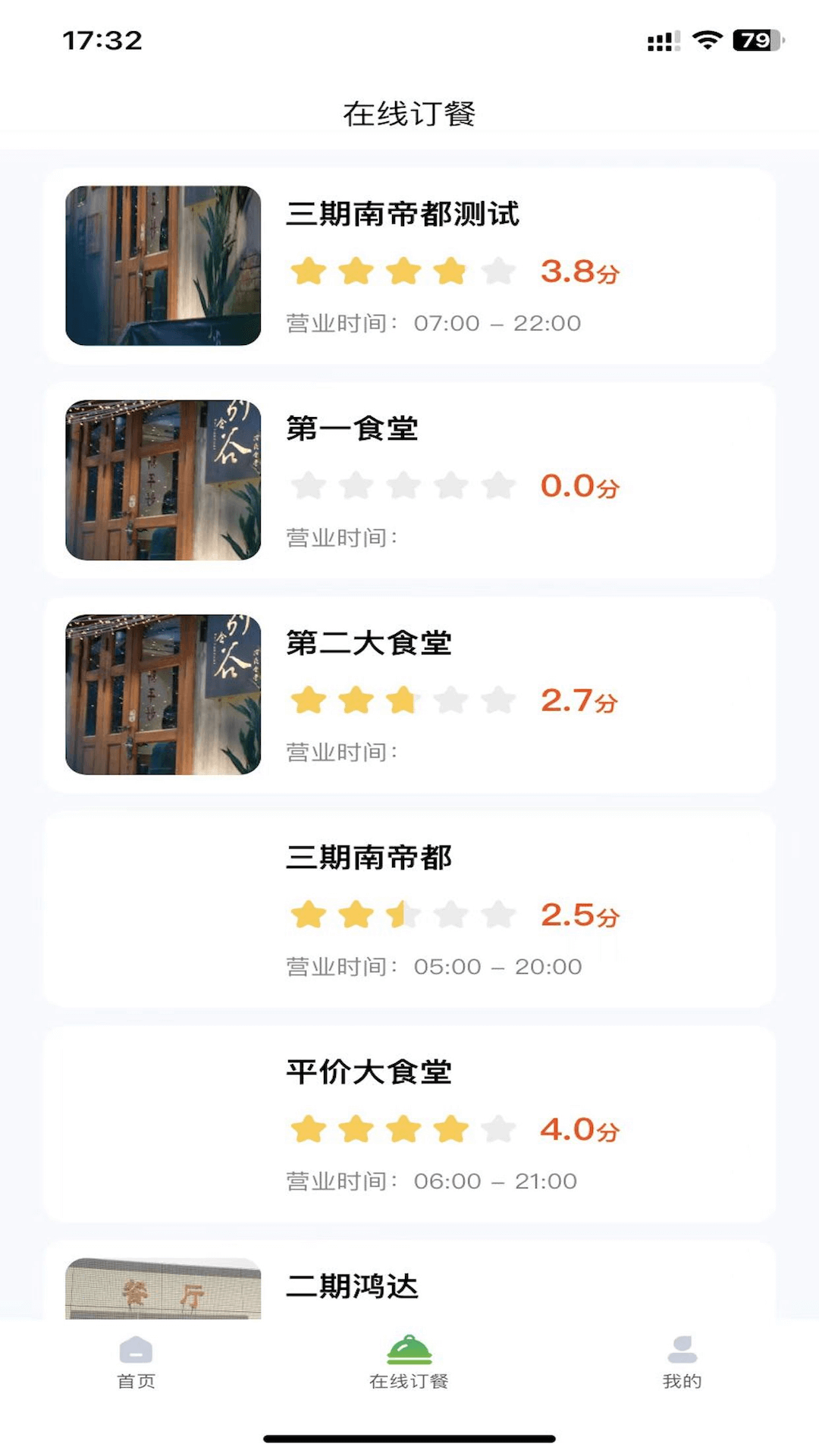The image size is (819, 1456).
Task: Click the 3.8分 orange score label
Action: 579,271
